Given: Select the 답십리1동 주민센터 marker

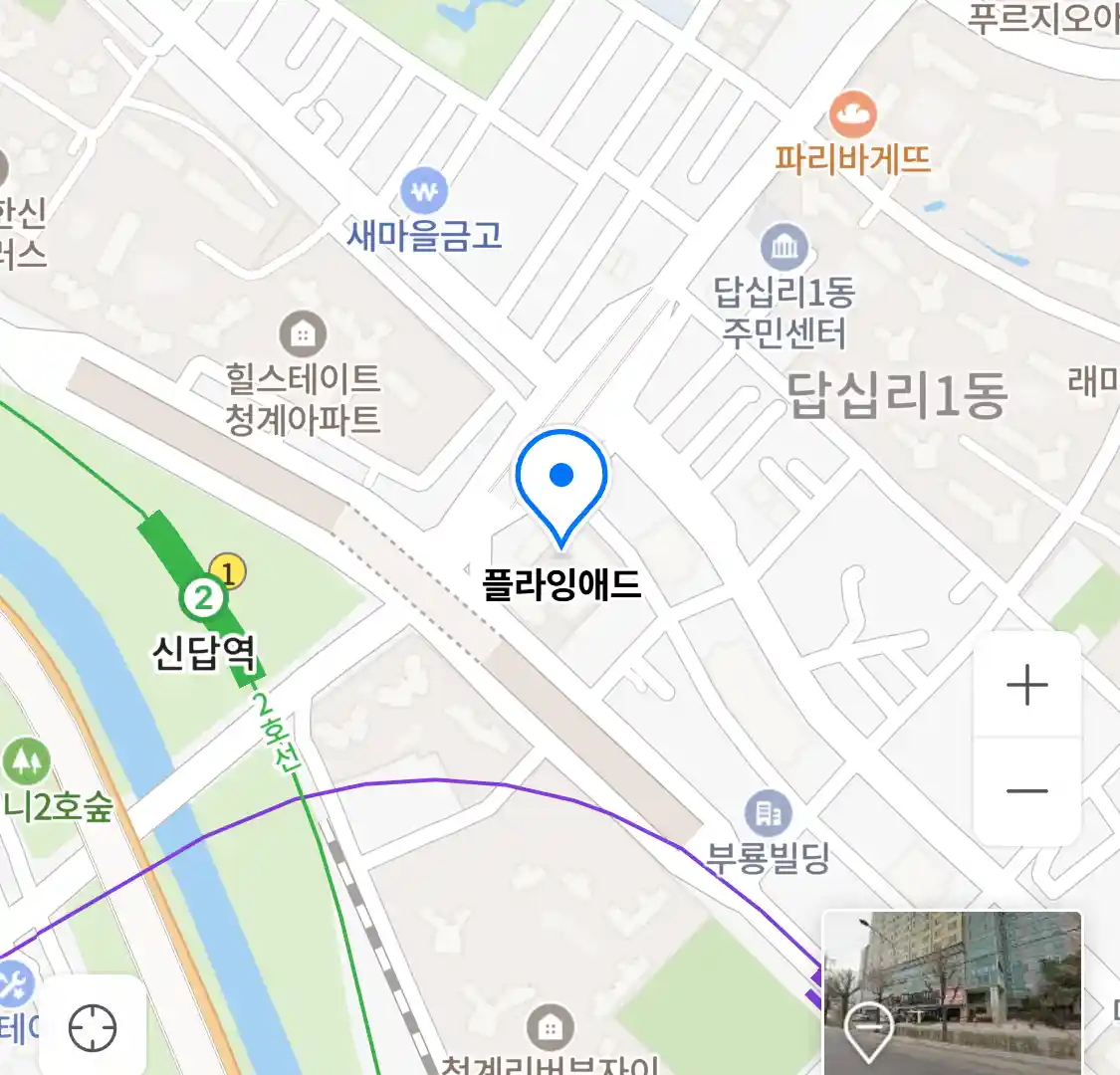Looking at the screenshot, I should 784,247.
